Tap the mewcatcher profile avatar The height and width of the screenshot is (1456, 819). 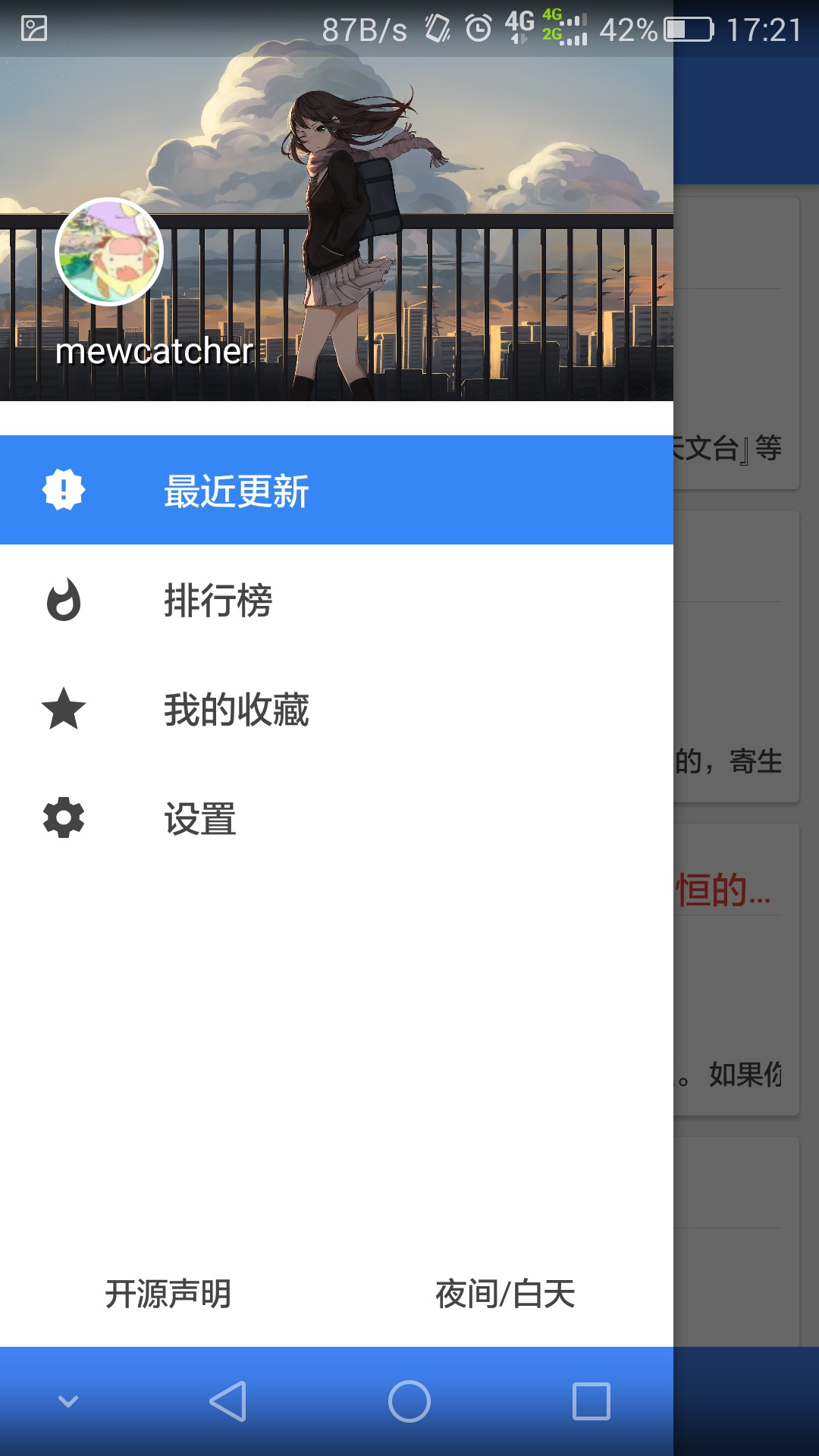click(x=109, y=250)
